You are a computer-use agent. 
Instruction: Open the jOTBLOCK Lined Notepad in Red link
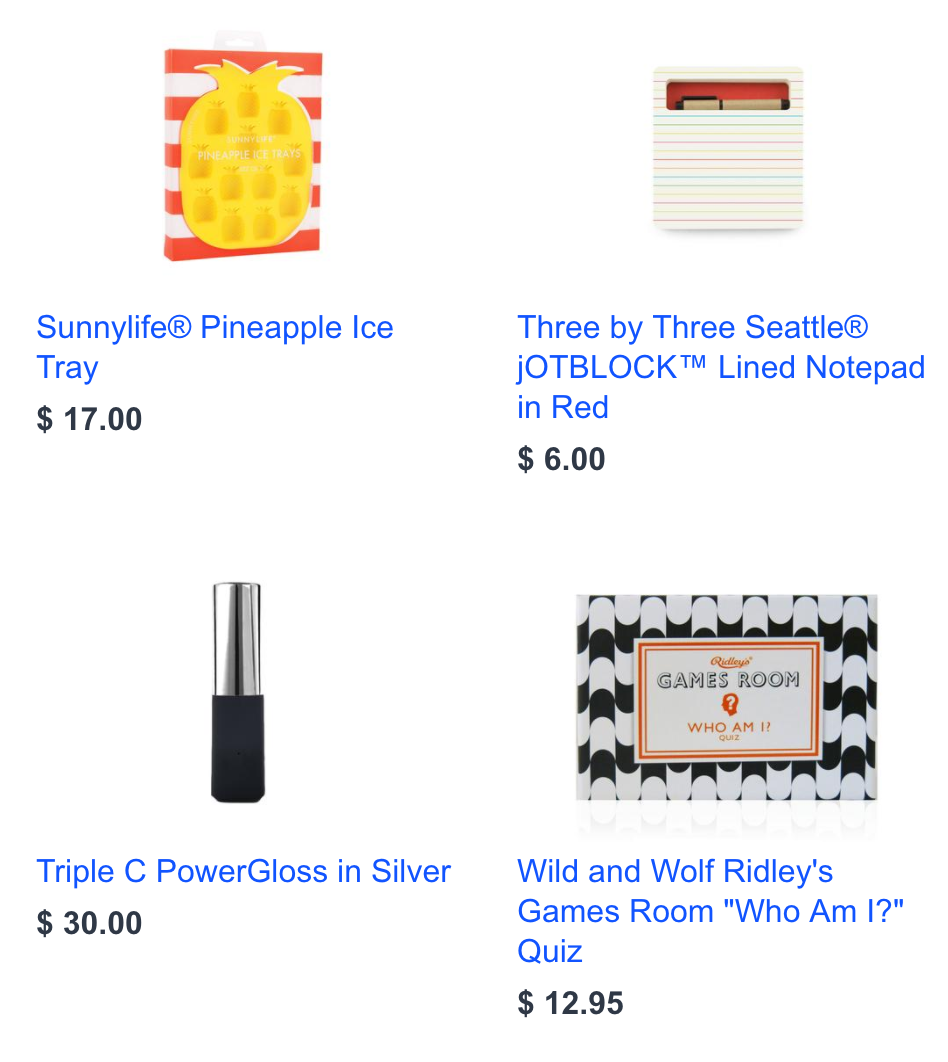[720, 367]
